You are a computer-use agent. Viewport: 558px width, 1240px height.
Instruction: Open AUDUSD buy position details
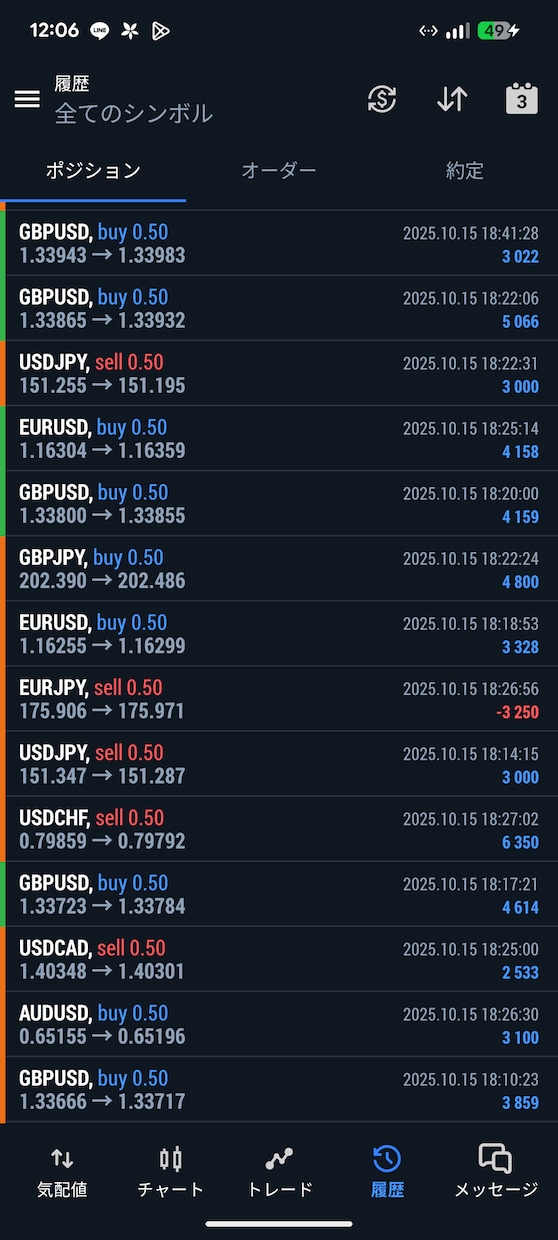tap(279, 1023)
